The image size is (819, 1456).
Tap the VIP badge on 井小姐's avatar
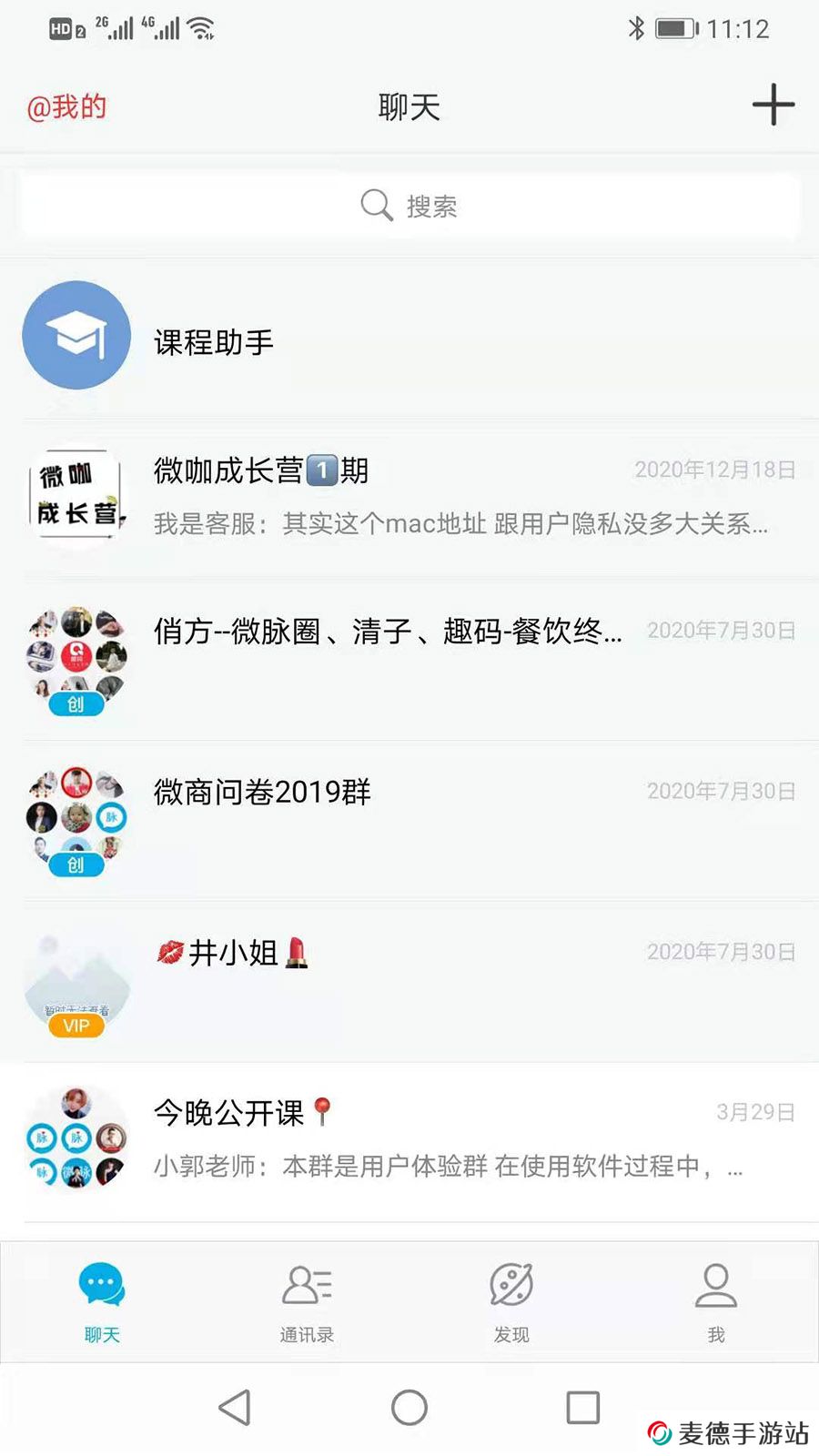76,1026
